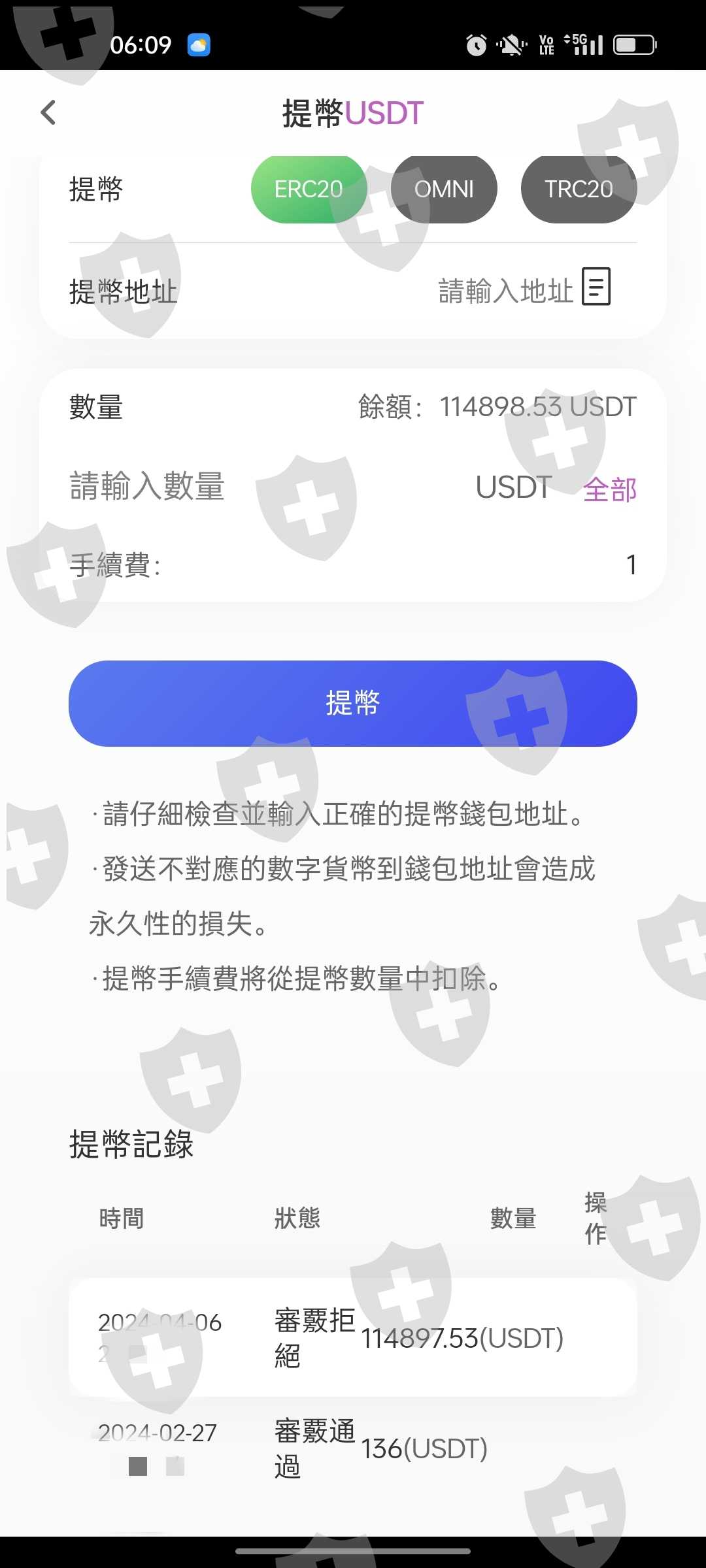Switch to the OMNI network
The width and height of the screenshot is (706, 1568).
(444, 189)
